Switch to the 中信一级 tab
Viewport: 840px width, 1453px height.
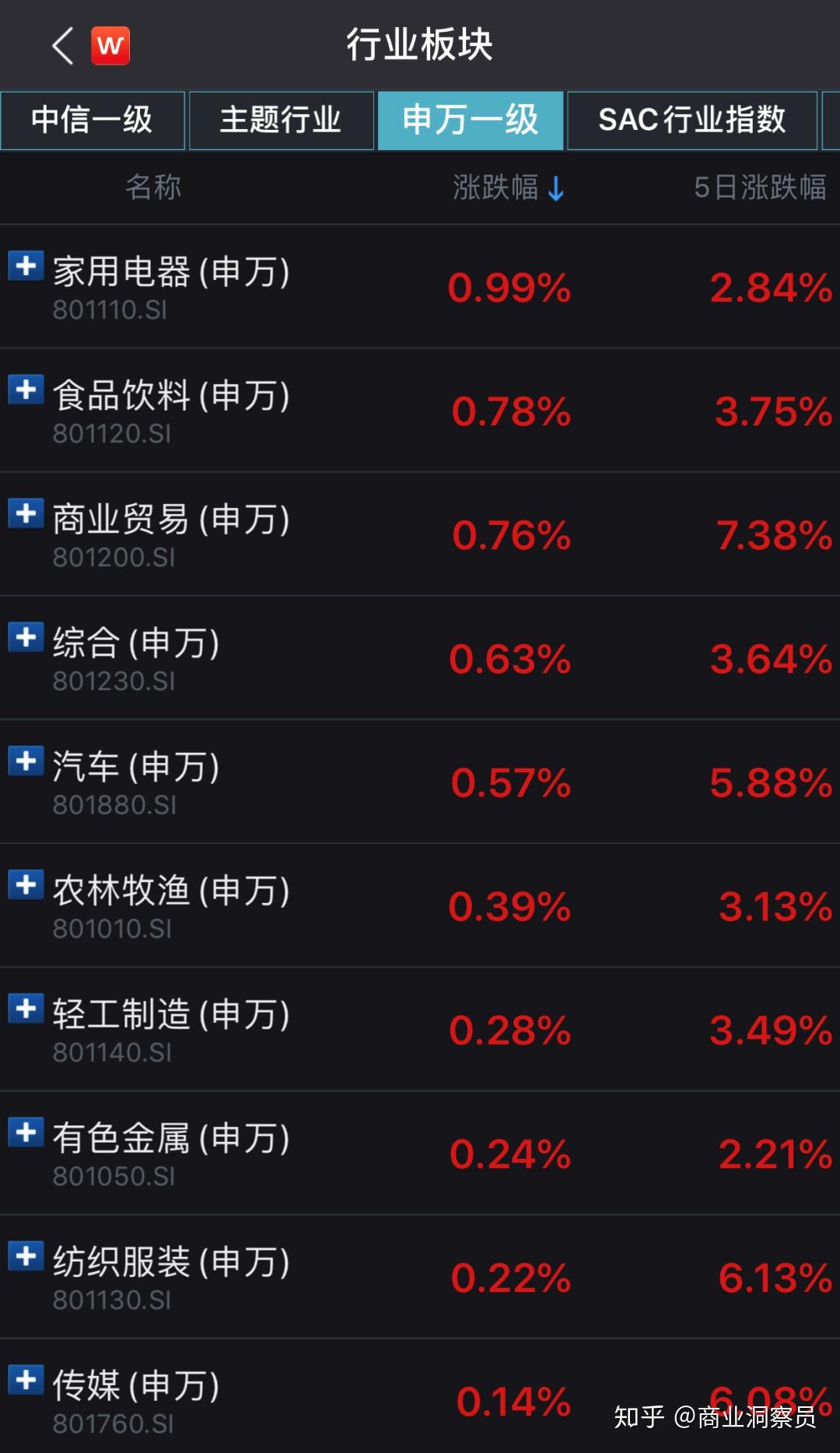click(93, 121)
